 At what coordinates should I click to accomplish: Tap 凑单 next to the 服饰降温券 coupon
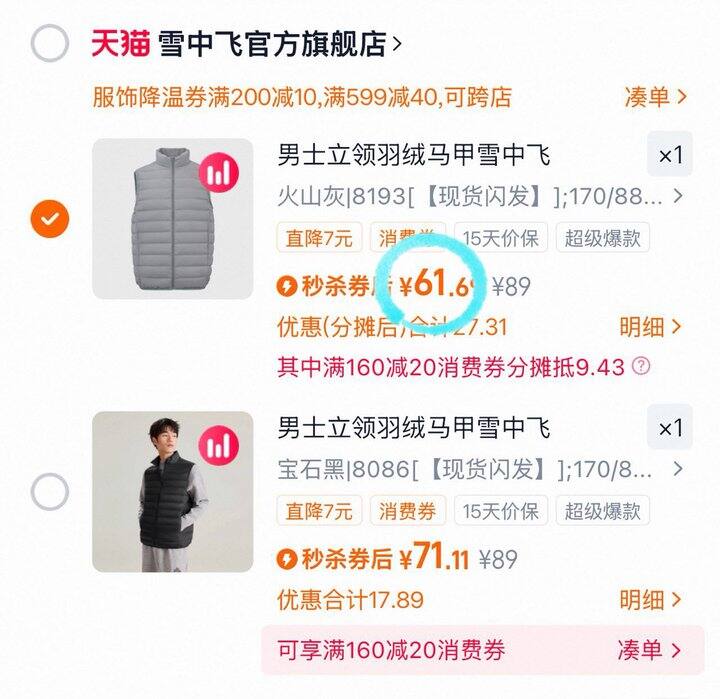[x=655, y=97]
